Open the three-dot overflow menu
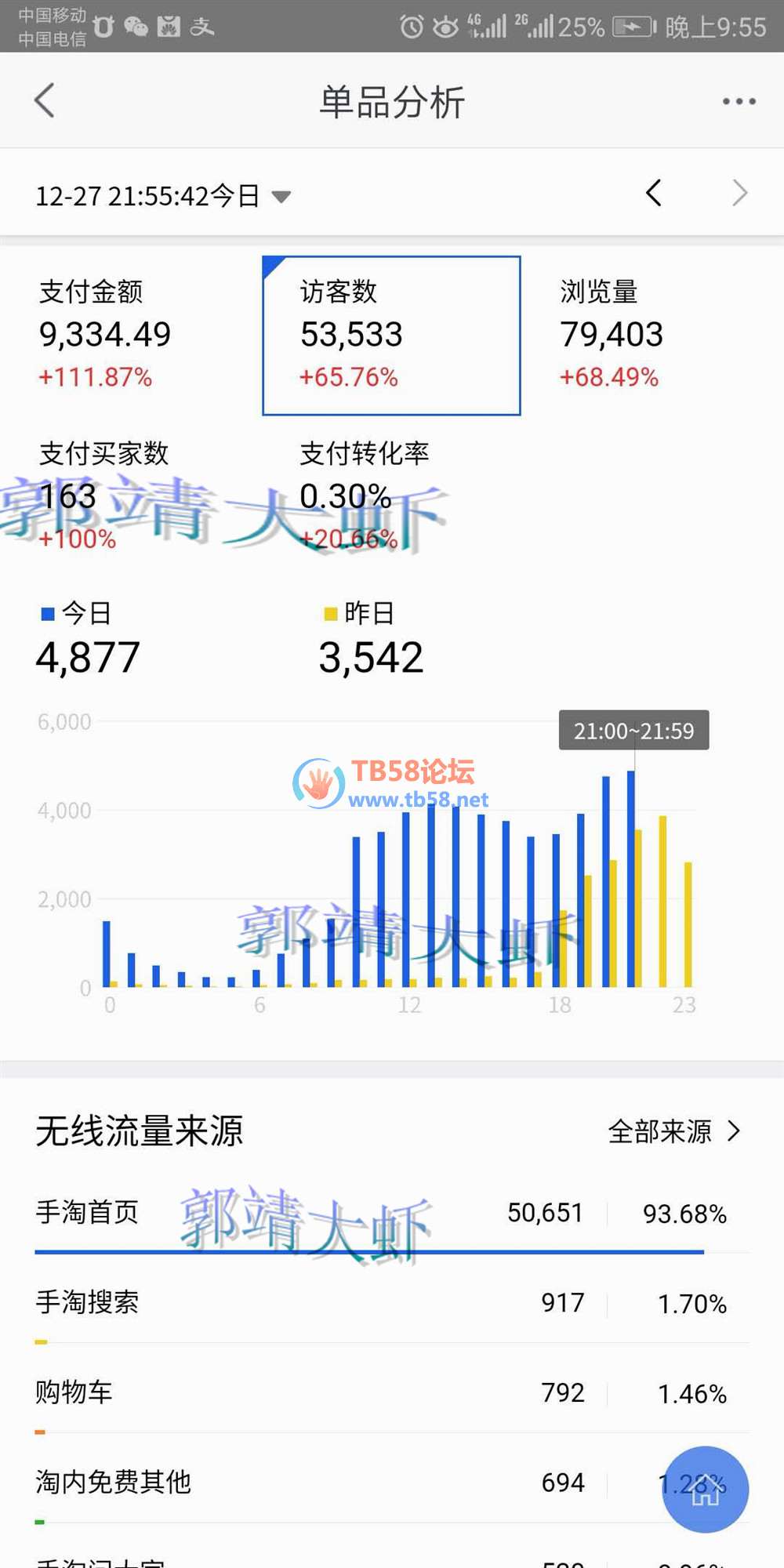This screenshot has width=784, height=1568. [x=739, y=101]
